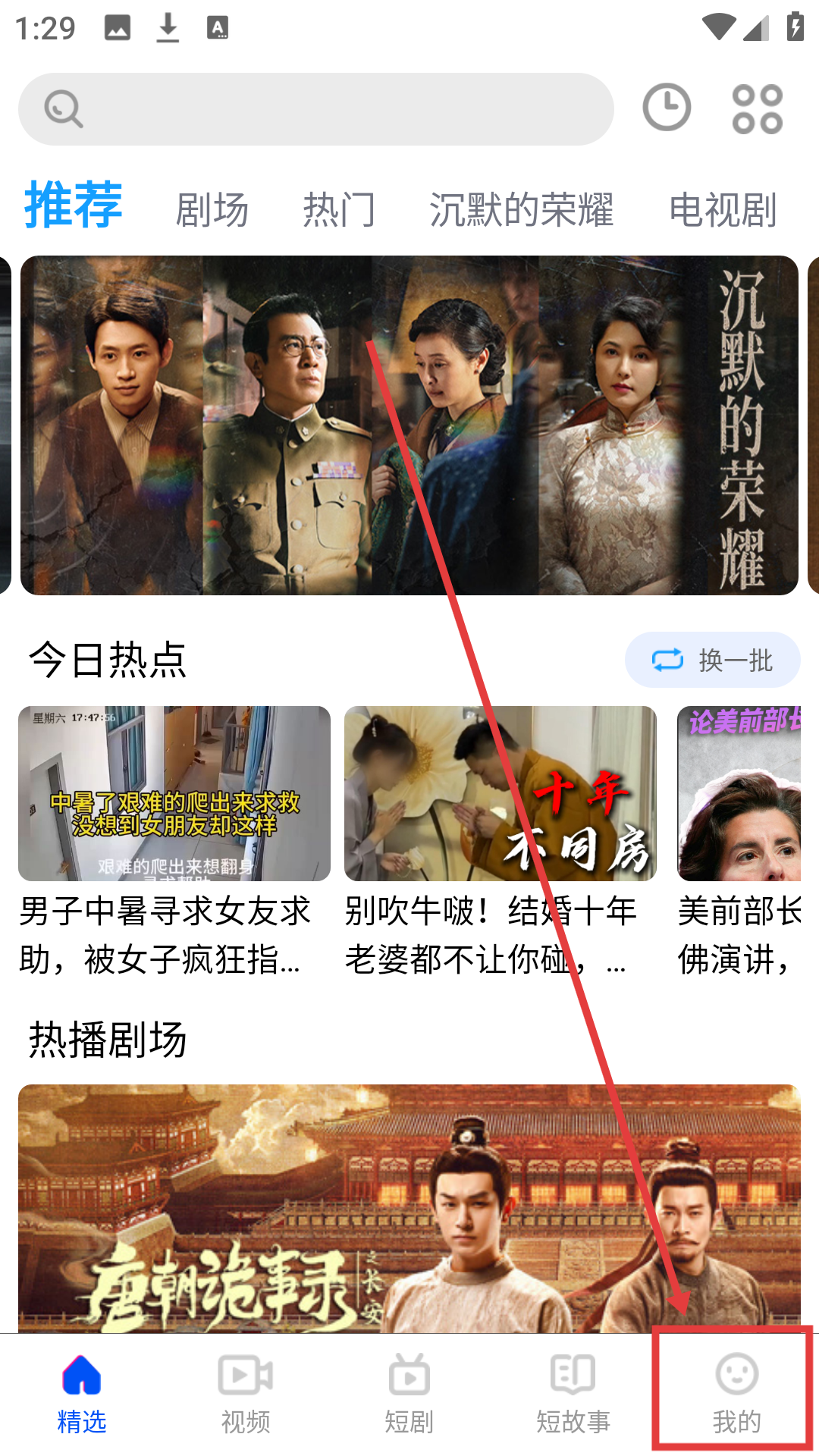Open the four-circle category grid icon
Image resolution: width=819 pixels, height=1456 pixels.
point(757,109)
